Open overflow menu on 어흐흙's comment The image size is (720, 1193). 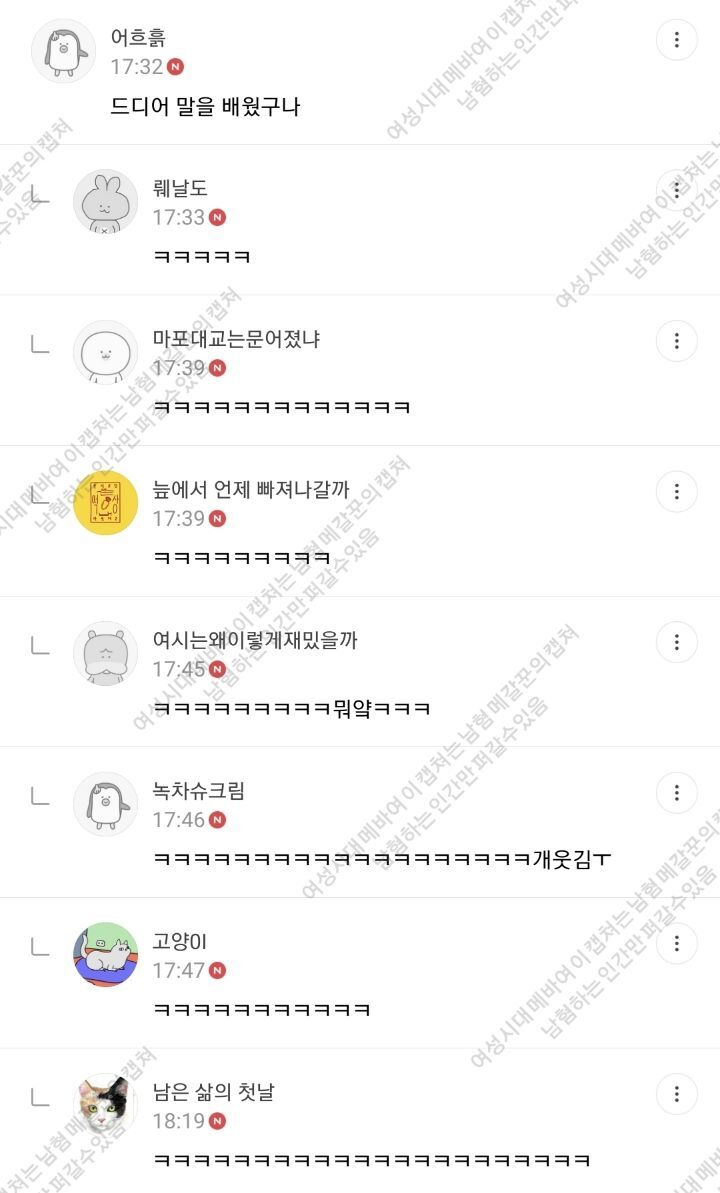coord(677,40)
